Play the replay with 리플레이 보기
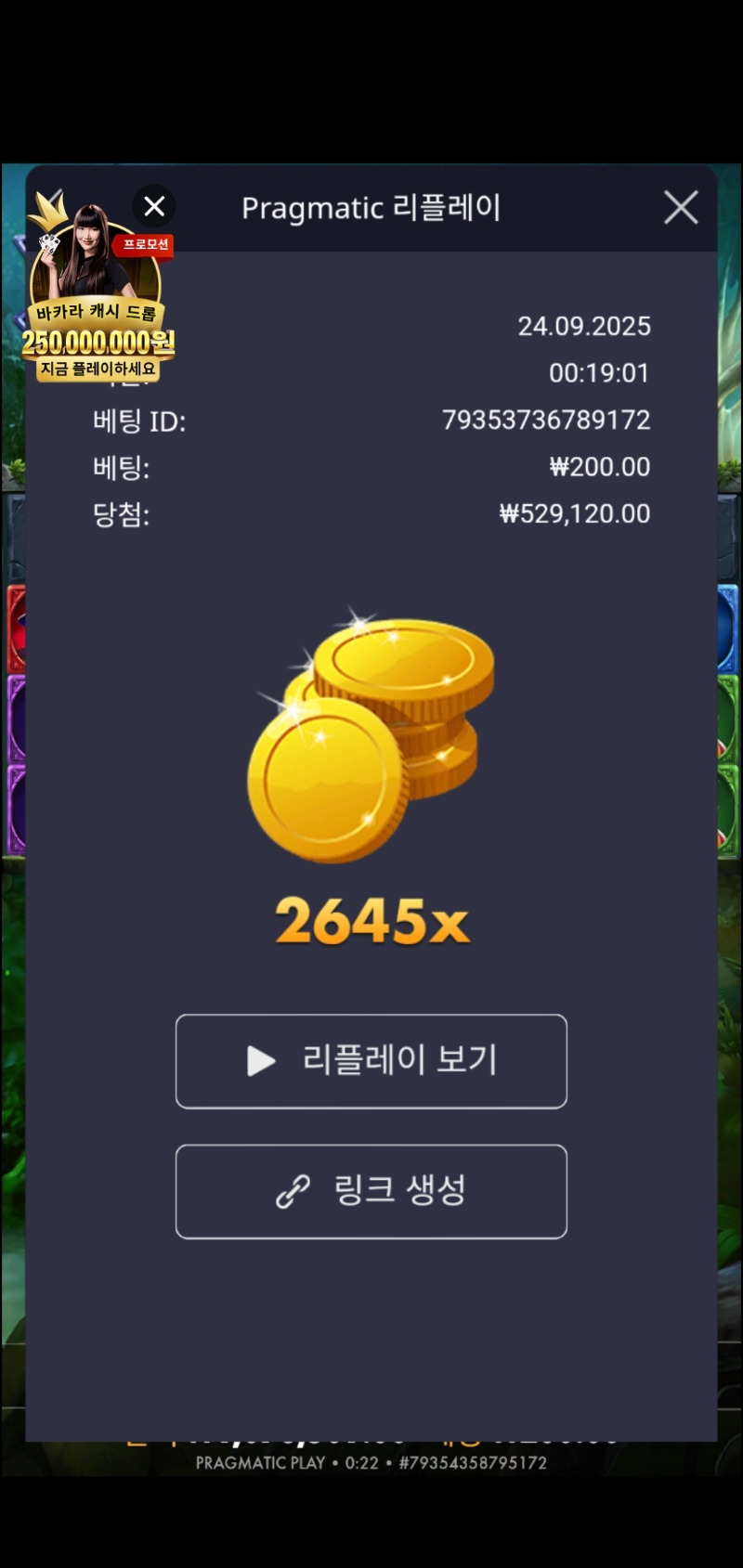This screenshot has height=1568, width=743. 371,1061
